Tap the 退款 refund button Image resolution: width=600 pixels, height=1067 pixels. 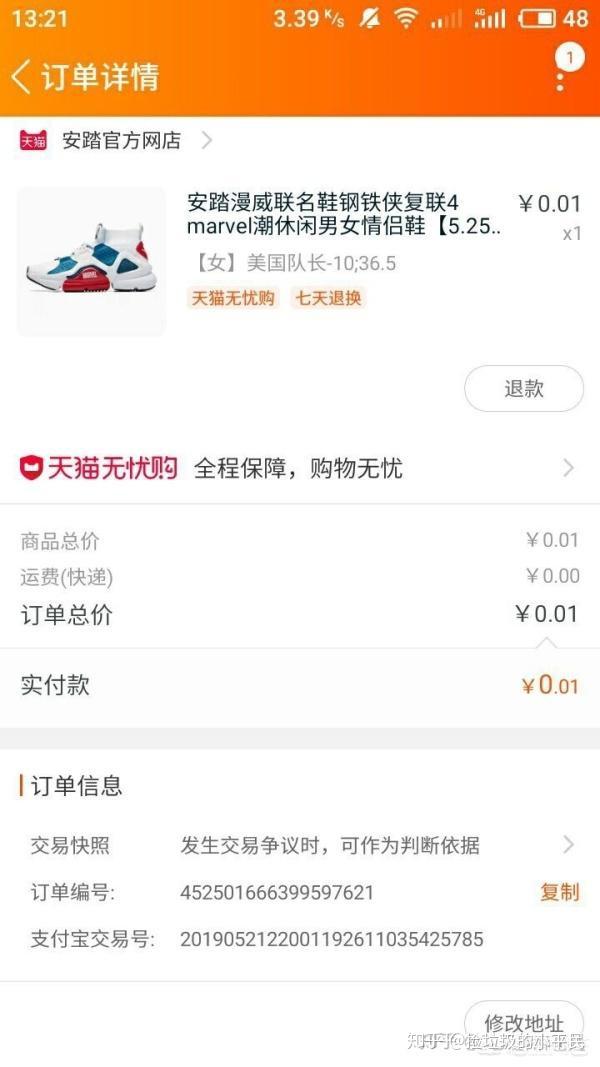coord(523,389)
